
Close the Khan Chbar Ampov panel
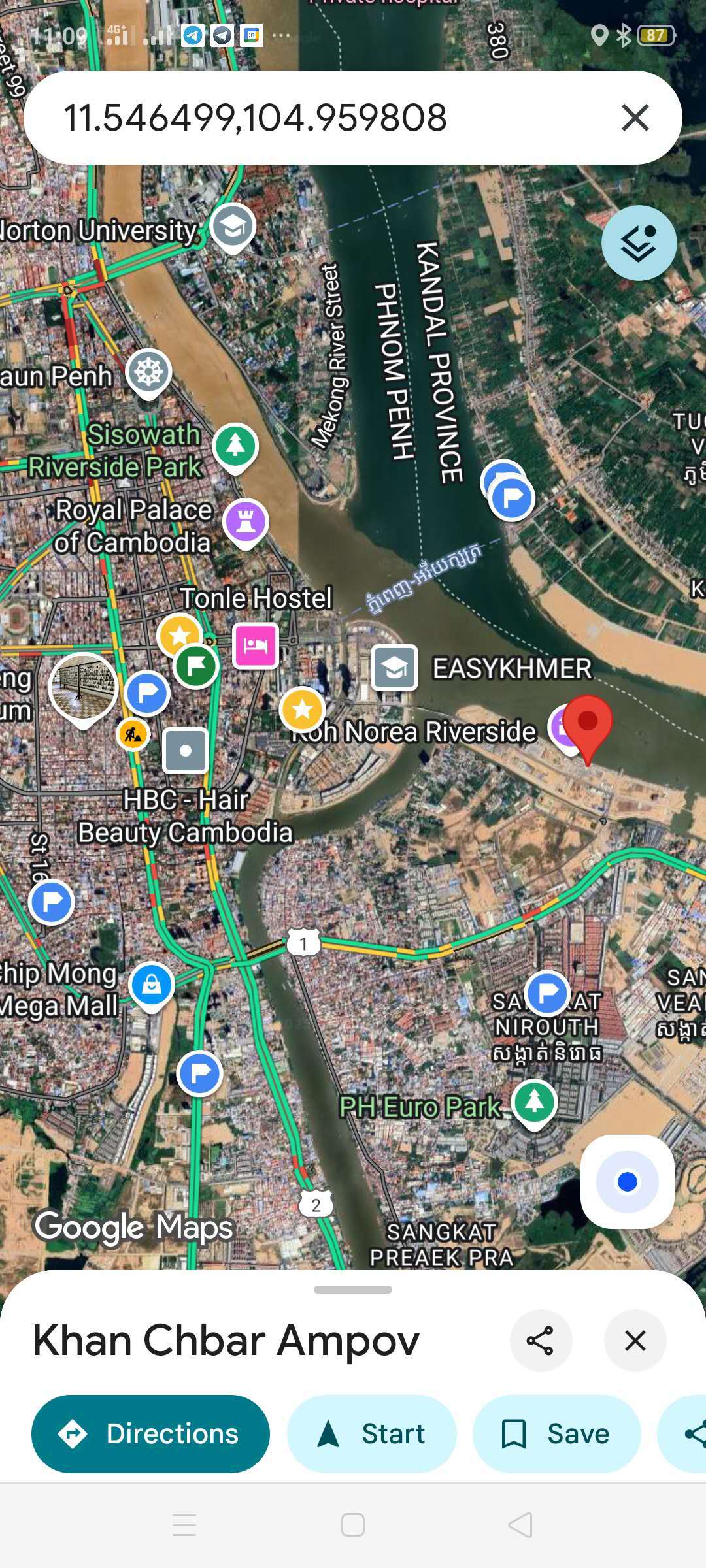click(635, 1341)
